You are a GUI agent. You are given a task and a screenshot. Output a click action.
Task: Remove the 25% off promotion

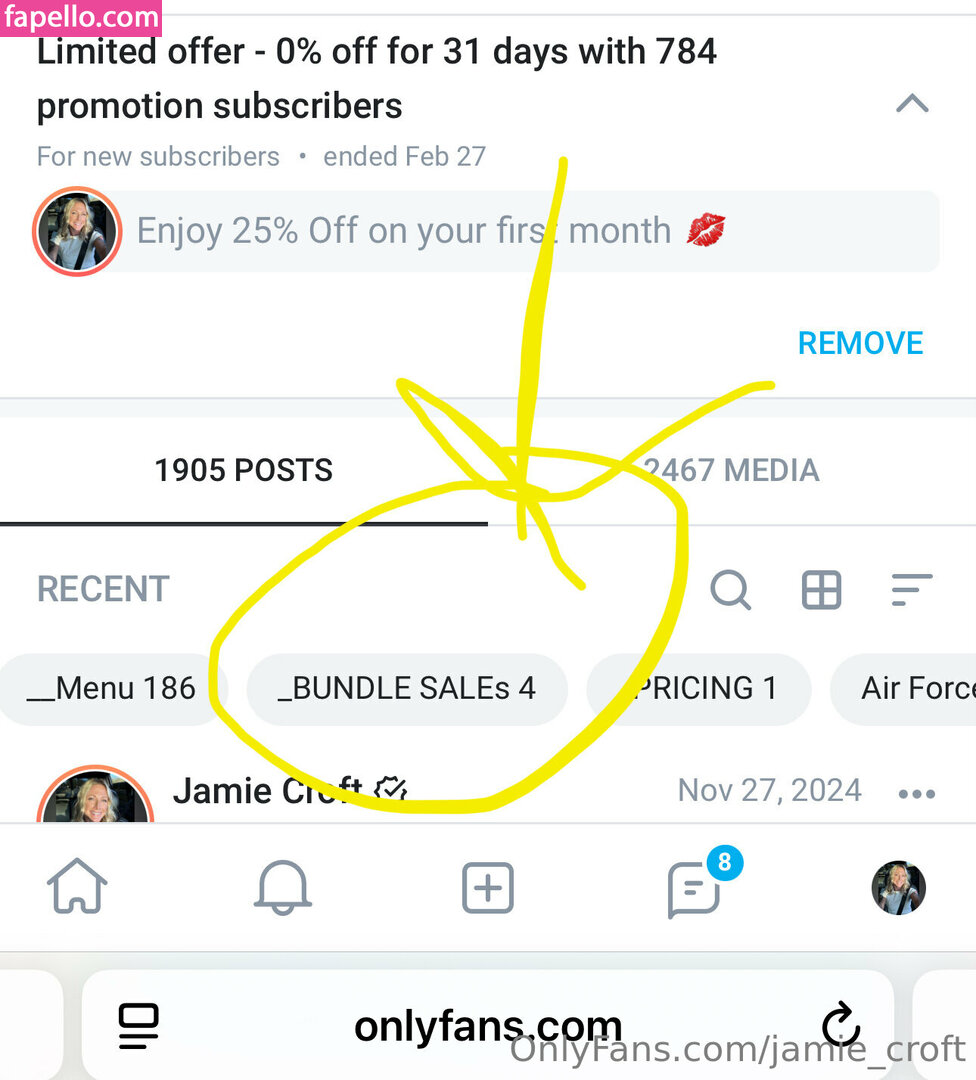pos(860,343)
